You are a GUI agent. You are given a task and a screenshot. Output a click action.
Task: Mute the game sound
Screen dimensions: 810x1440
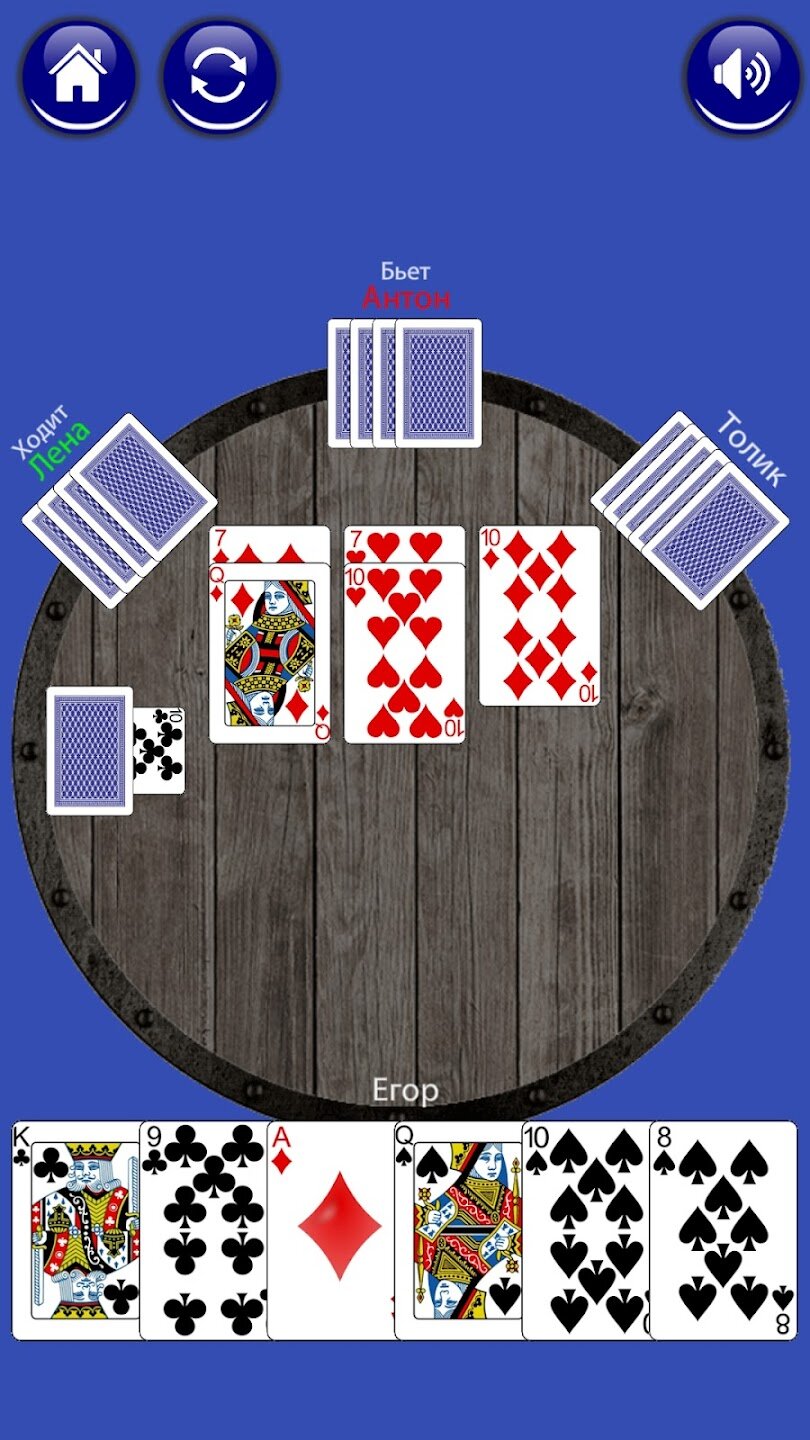(741, 76)
